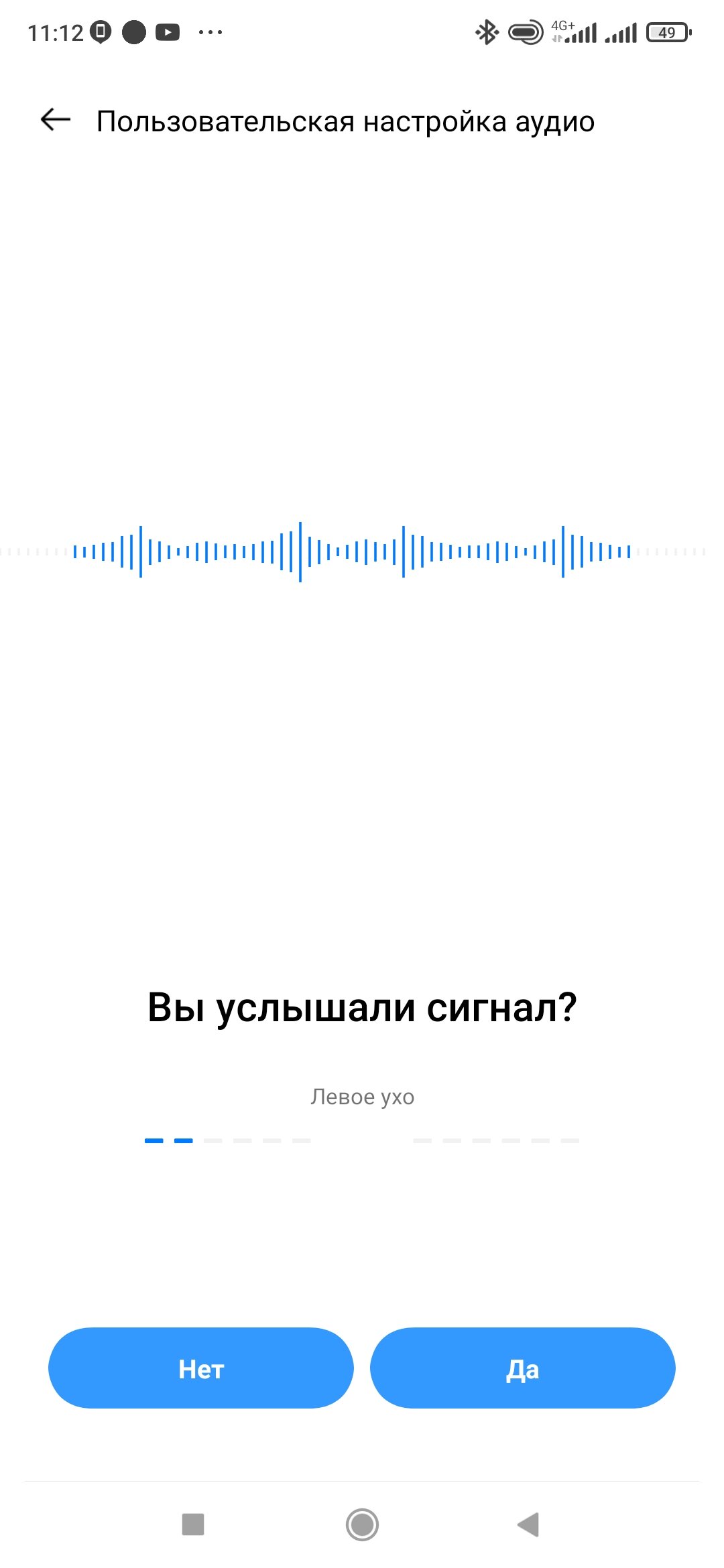
Task: Confirm hearing the signal with "Да"
Action: click(x=523, y=1368)
